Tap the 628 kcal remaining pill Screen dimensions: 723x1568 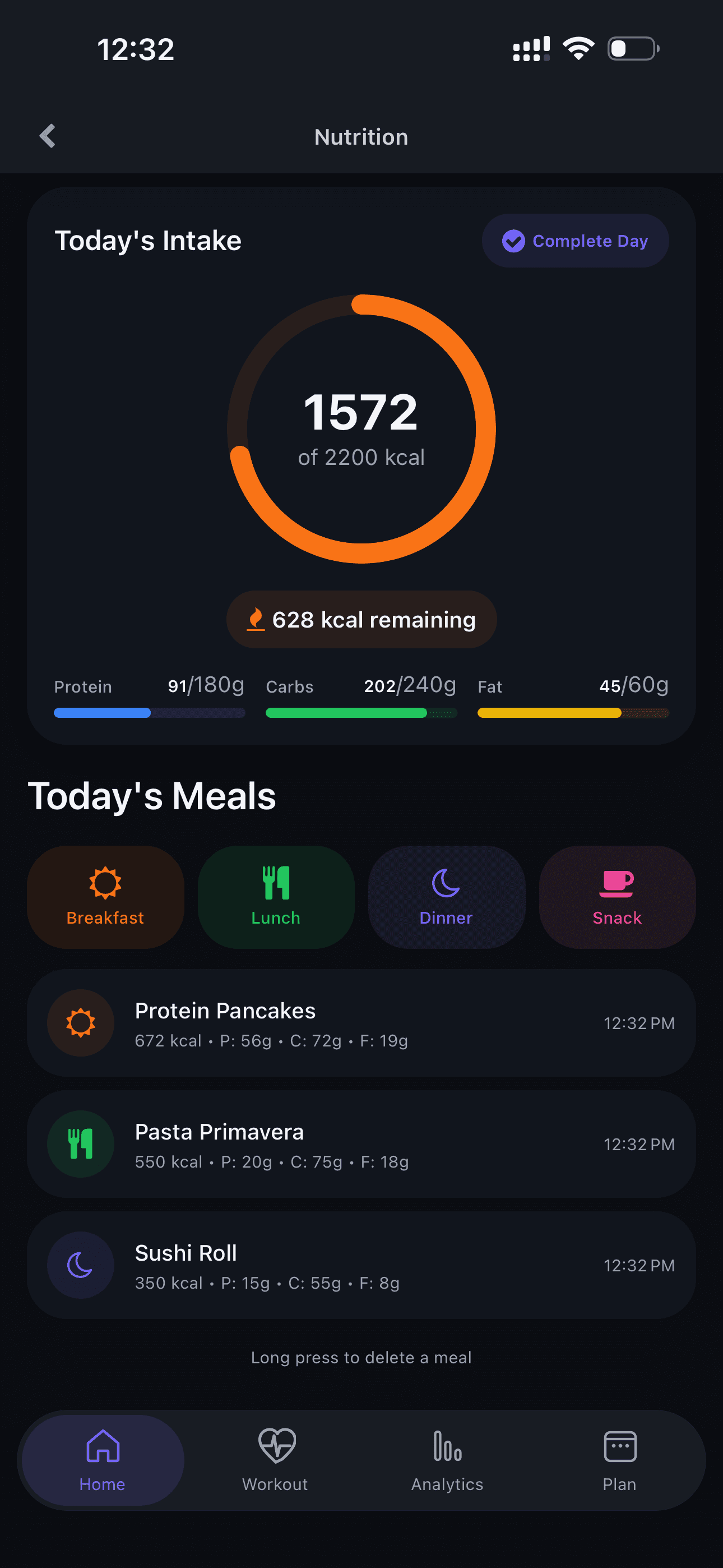[x=361, y=619]
